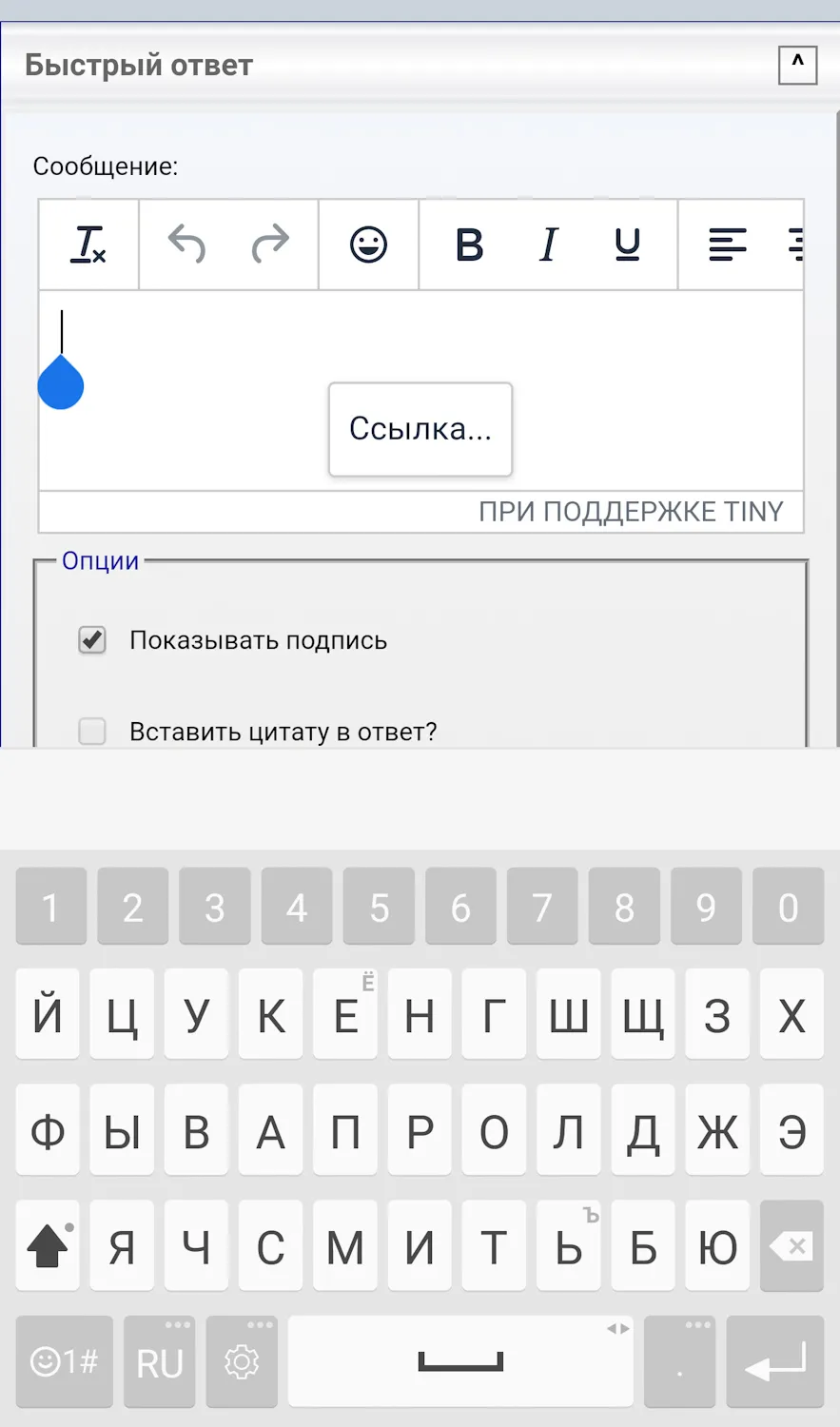Screen dimensions: 840x1427
Task: Switch keyboard language with RU key
Action: 160,1362
